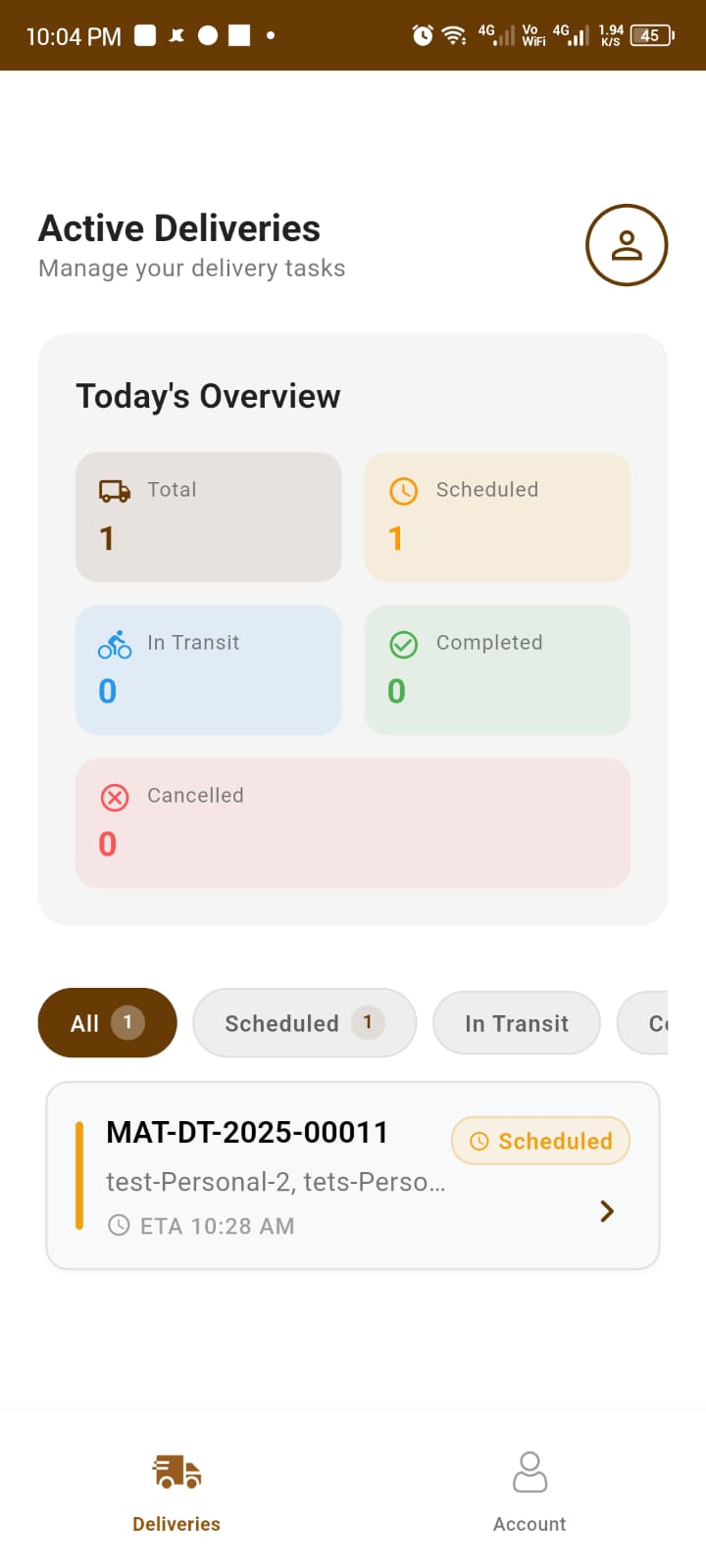Activate the In Transit filter chip

(x=516, y=1022)
